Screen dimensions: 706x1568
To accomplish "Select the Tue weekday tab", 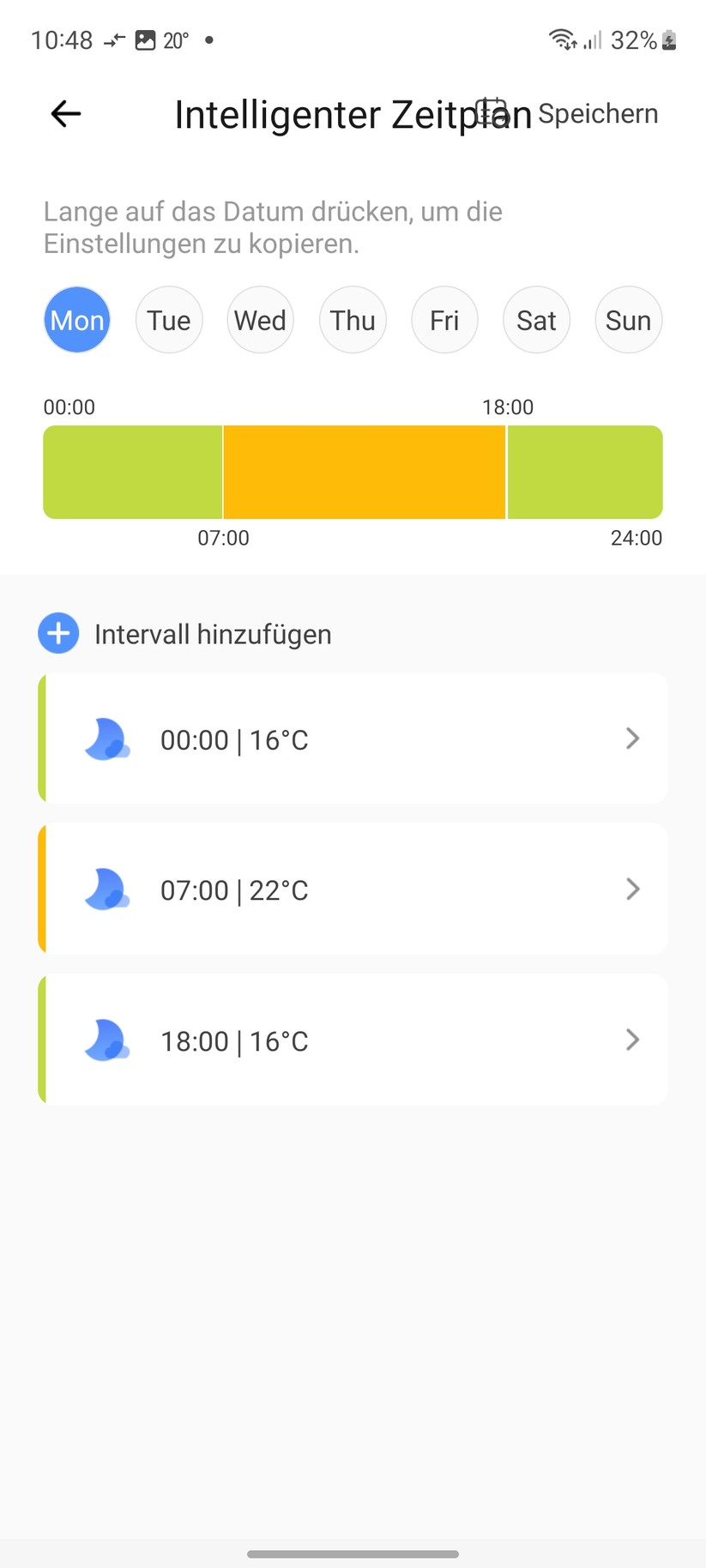I will click(x=168, y=319).
